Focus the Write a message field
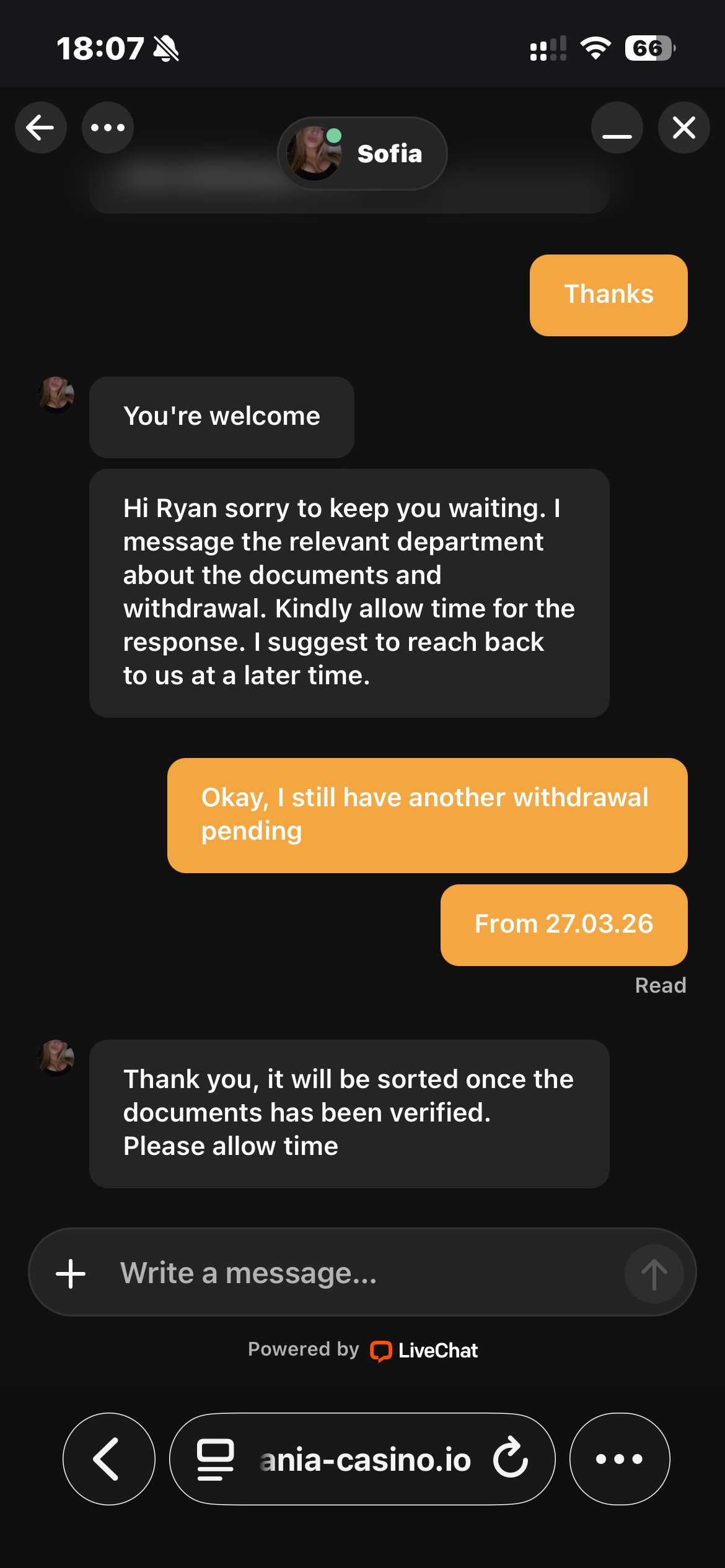725x1568 pixels. pyautogui.click(x=359, y=1274)
